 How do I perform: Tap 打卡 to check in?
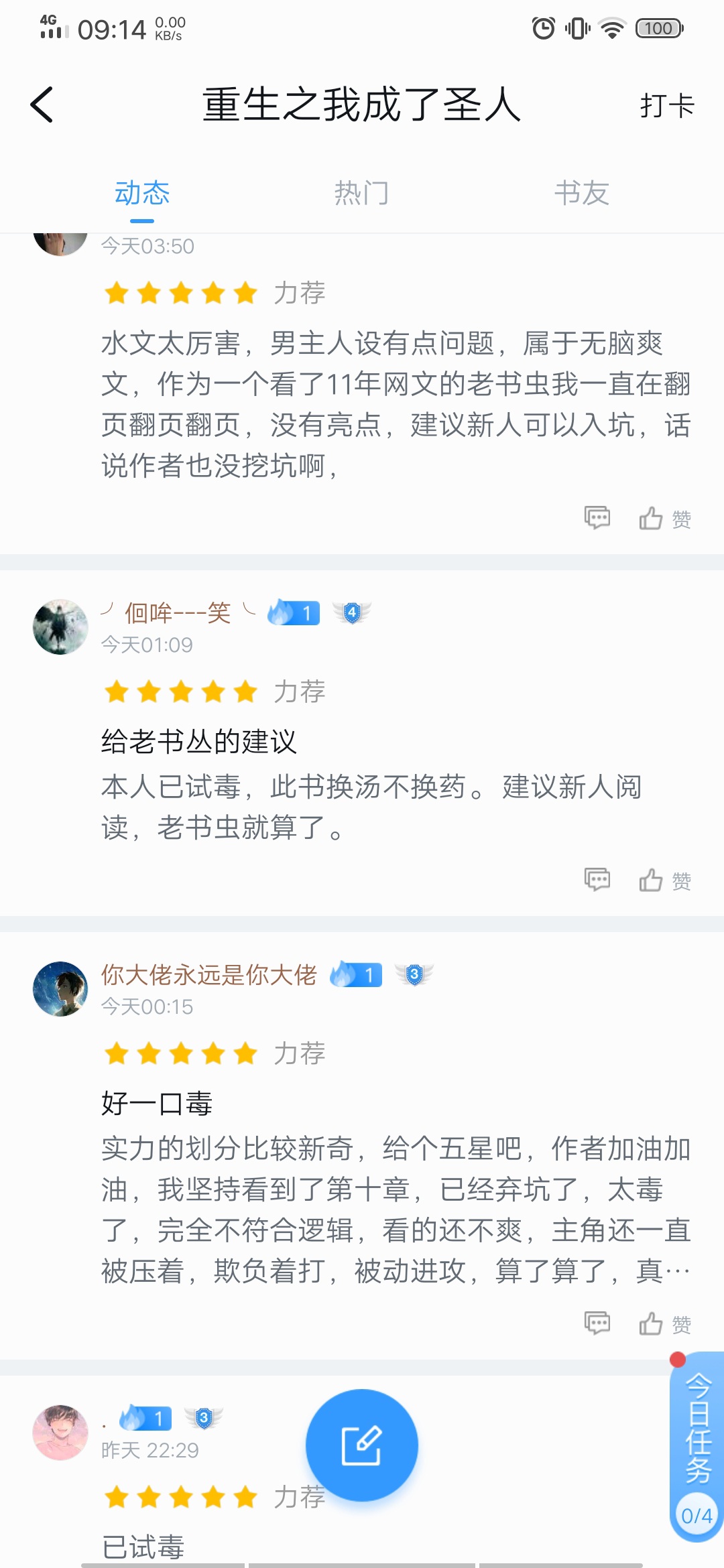666,106
